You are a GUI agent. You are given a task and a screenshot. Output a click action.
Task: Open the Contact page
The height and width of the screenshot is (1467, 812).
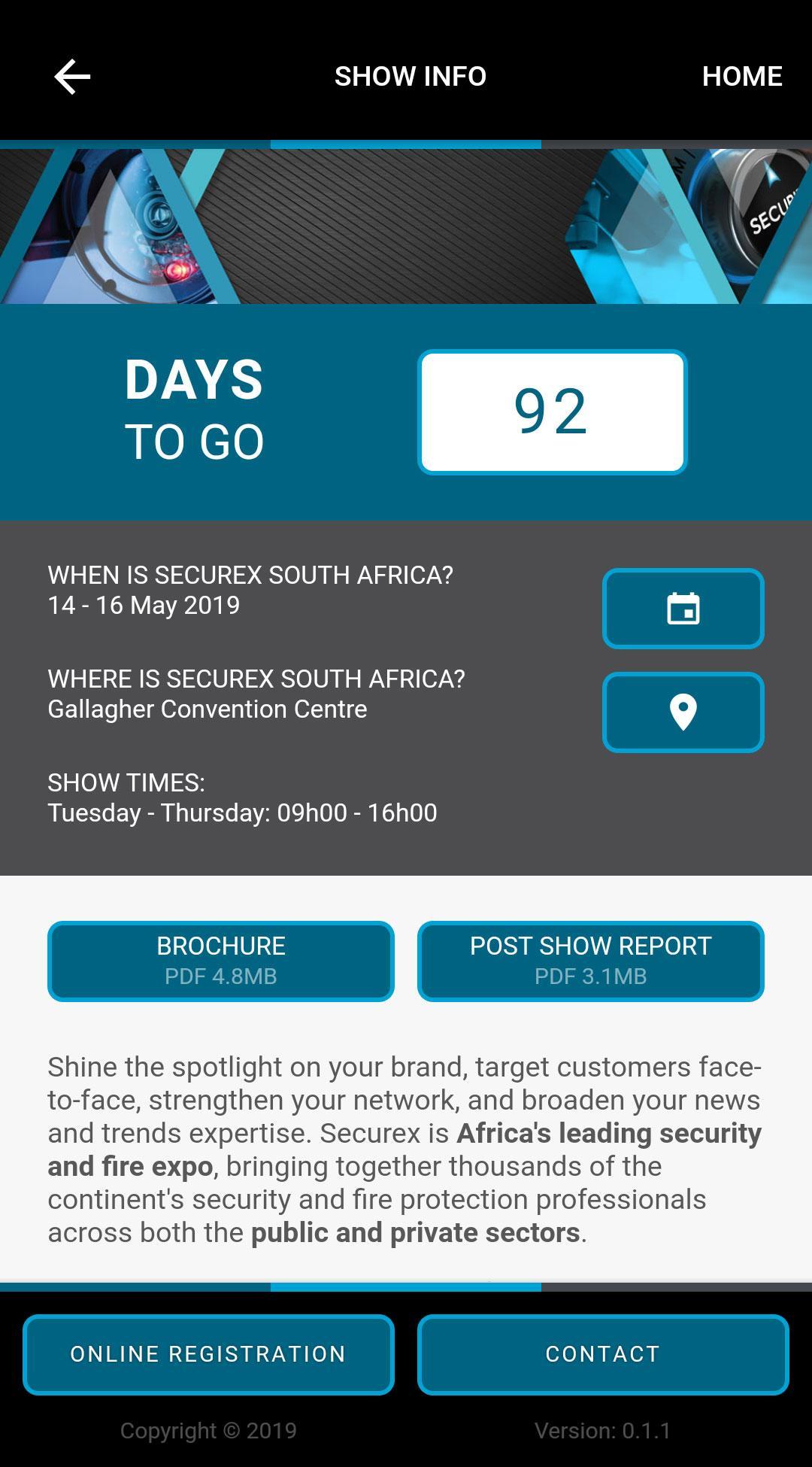click(602, 1354)
